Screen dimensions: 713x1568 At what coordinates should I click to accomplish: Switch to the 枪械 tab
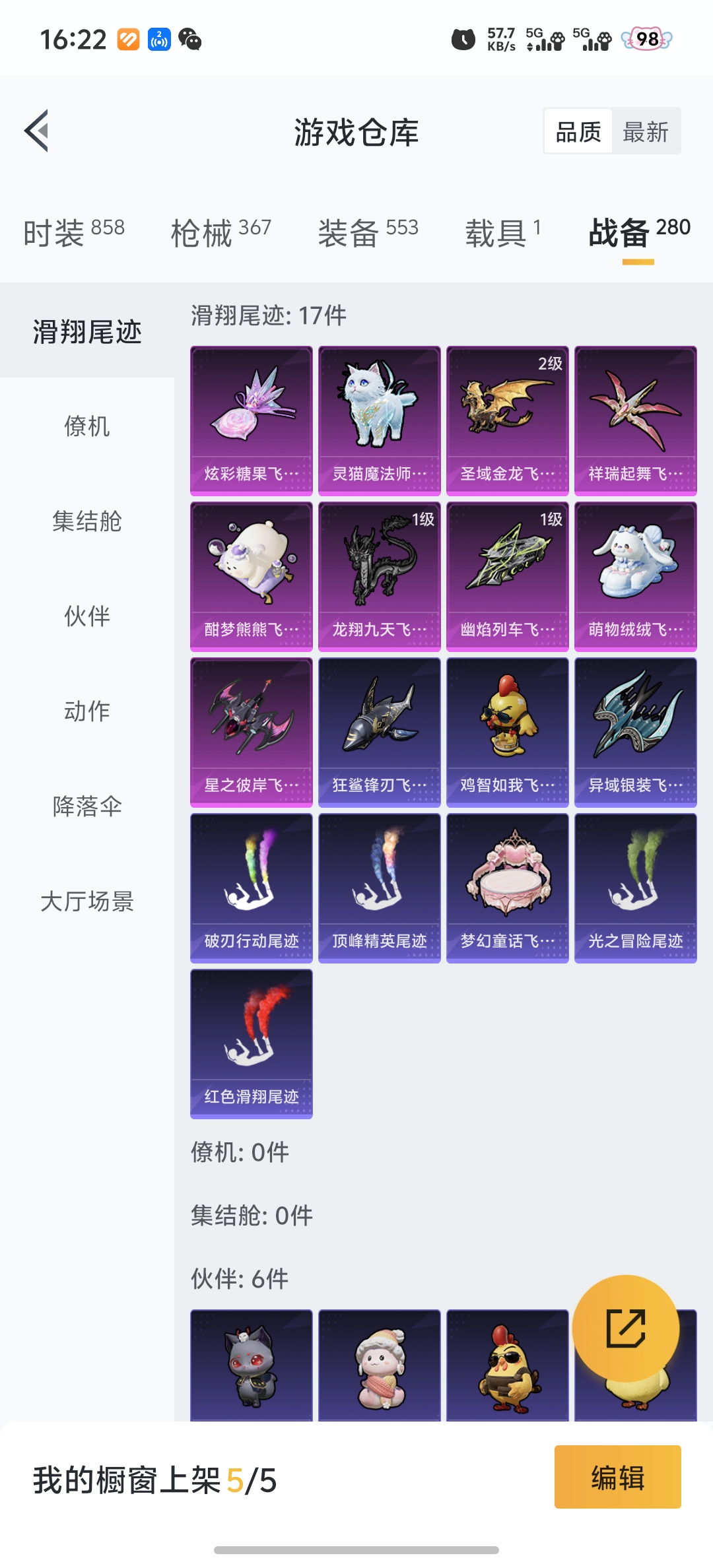221,233
